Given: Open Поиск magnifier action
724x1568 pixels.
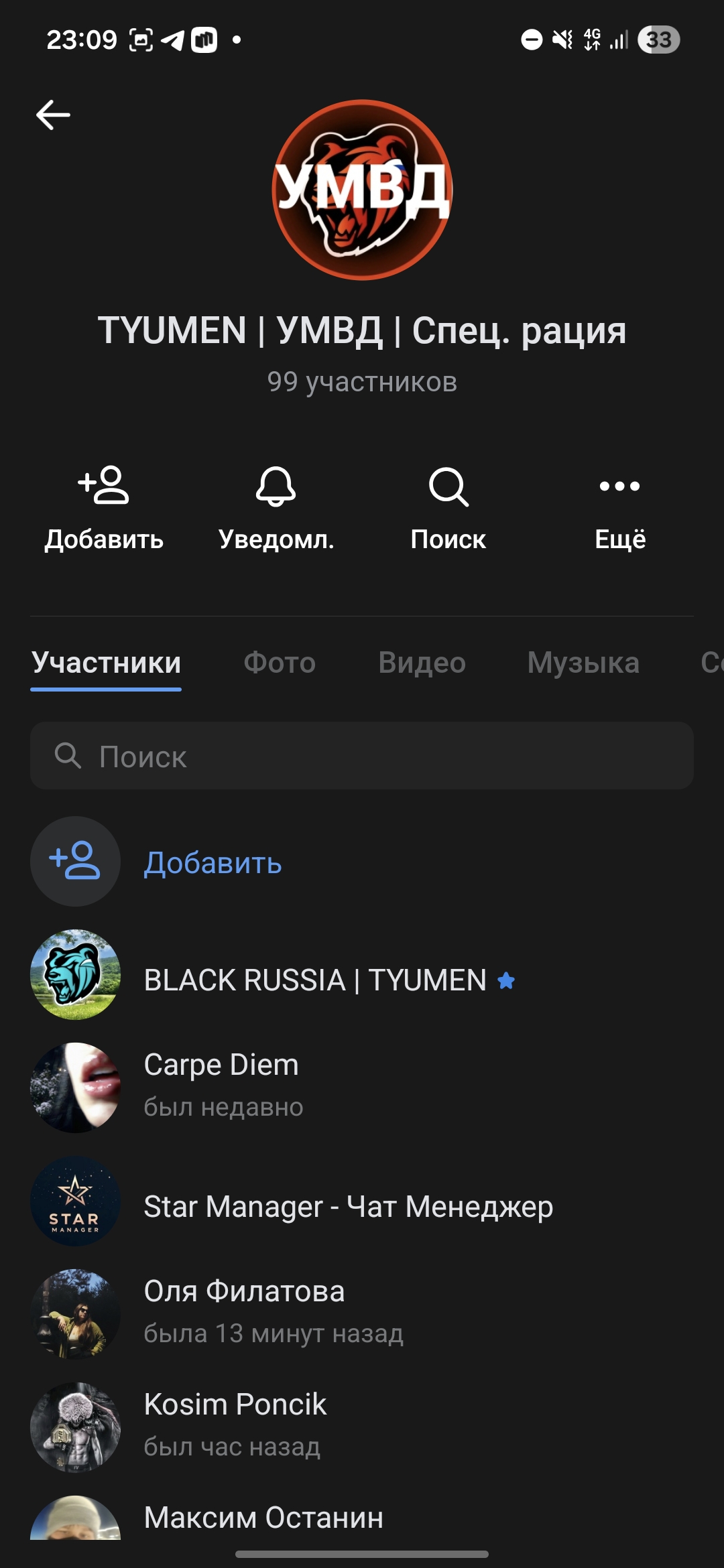Looking at the screenshot, I should pyautogui.click(x=448, y=508).
